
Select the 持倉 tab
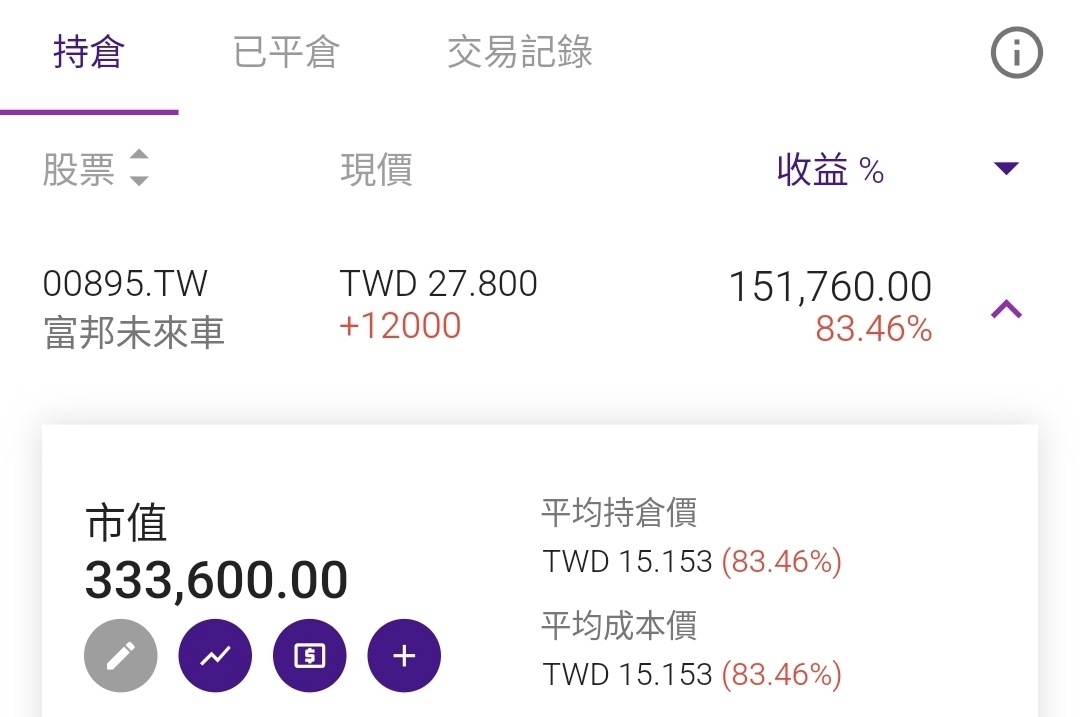pos(89,53)
